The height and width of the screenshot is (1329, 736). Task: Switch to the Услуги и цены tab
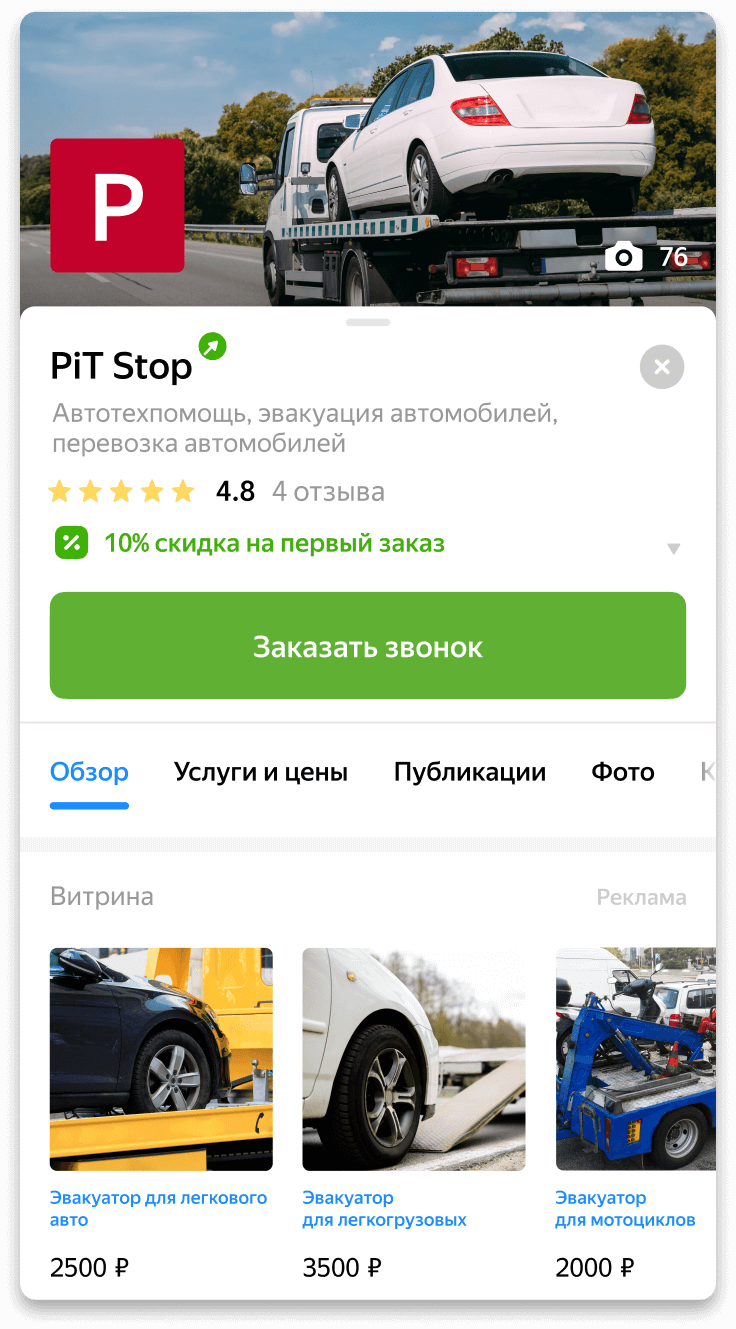[260, 772]
